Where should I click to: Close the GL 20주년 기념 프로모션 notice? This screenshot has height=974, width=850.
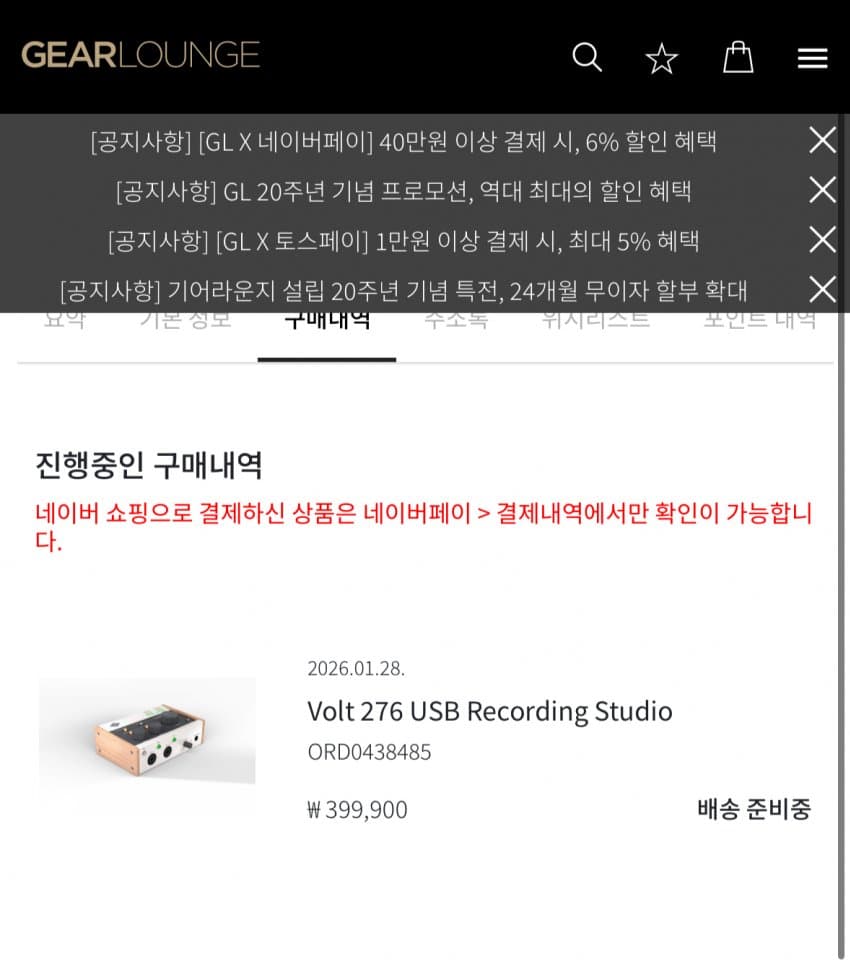point(822,190)
